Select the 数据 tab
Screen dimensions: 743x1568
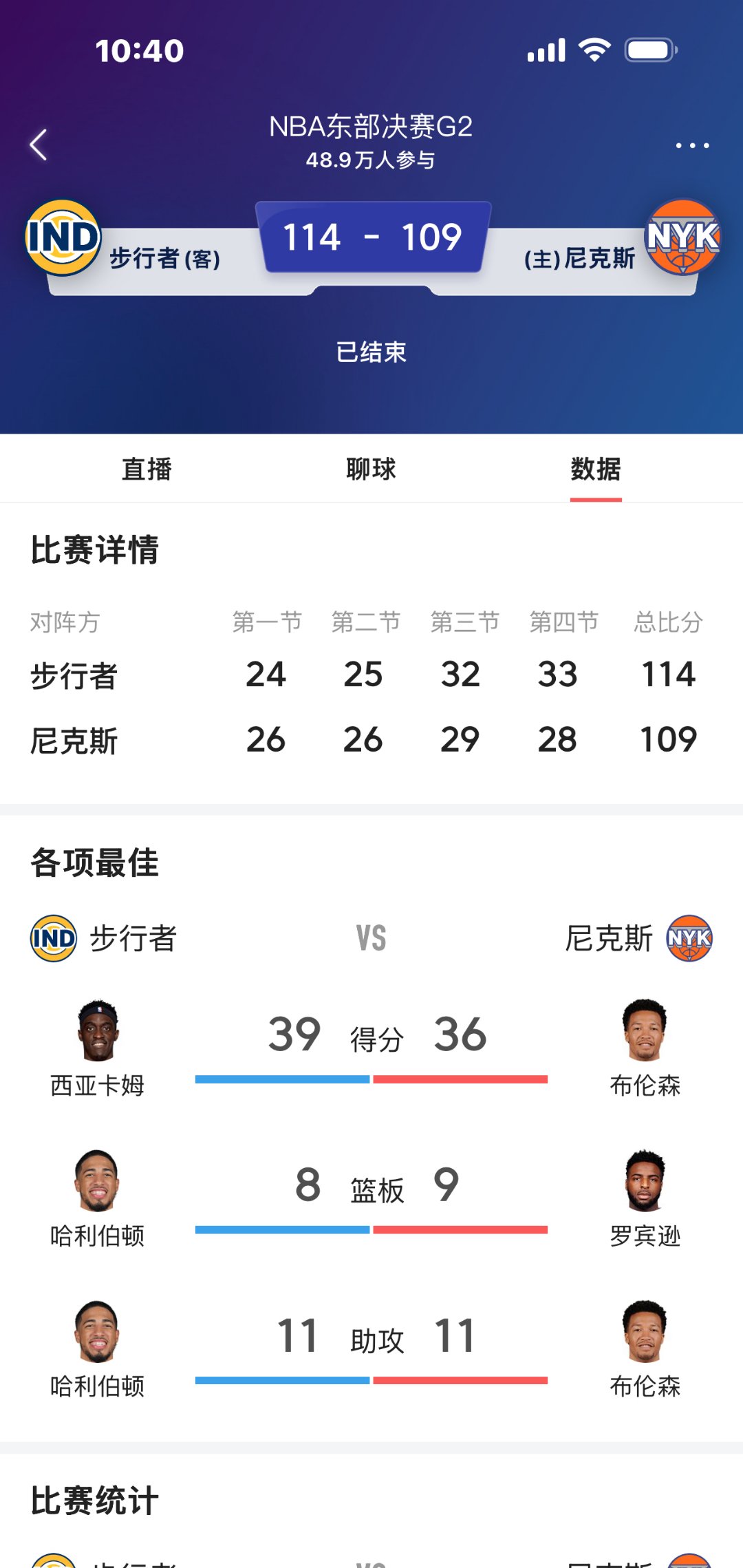tap(596, 471)
